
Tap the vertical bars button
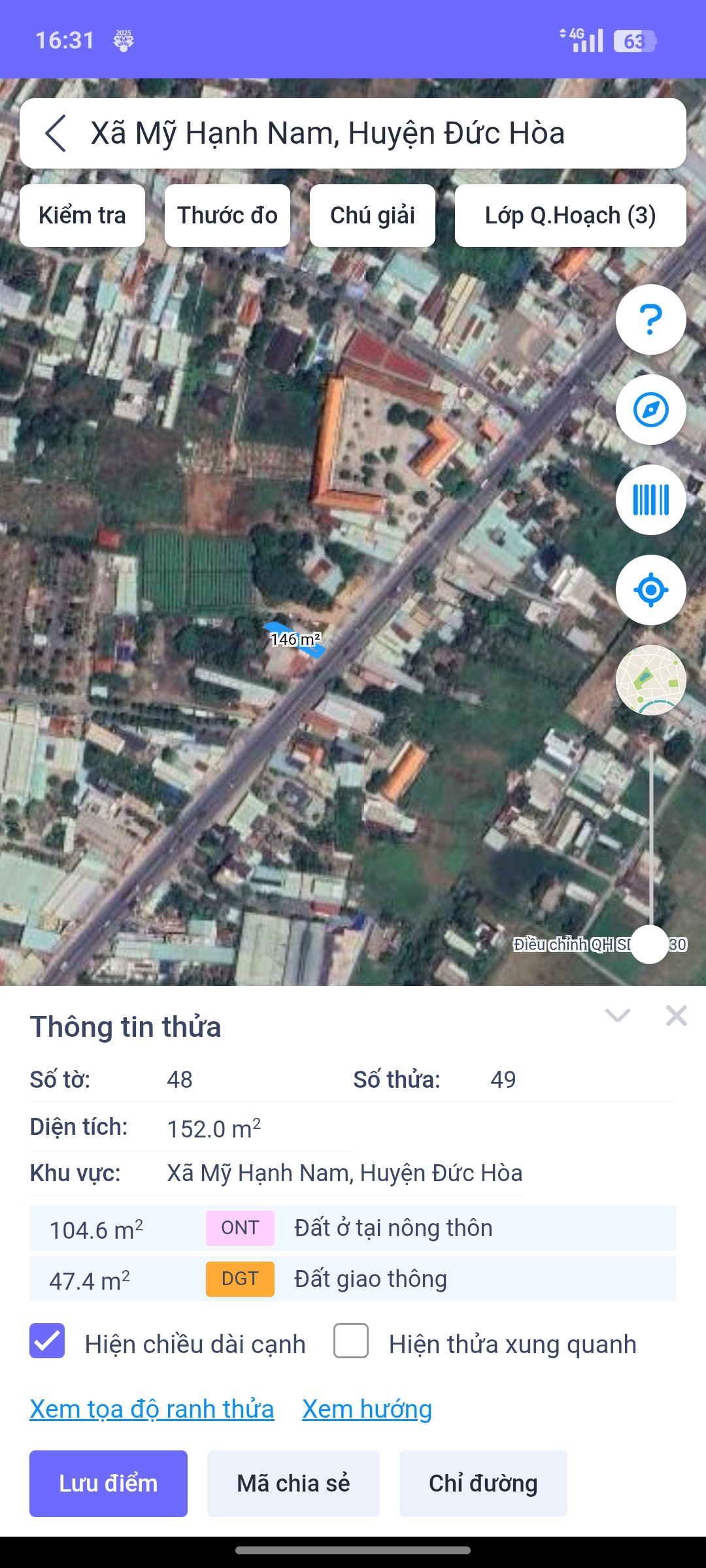650,500
